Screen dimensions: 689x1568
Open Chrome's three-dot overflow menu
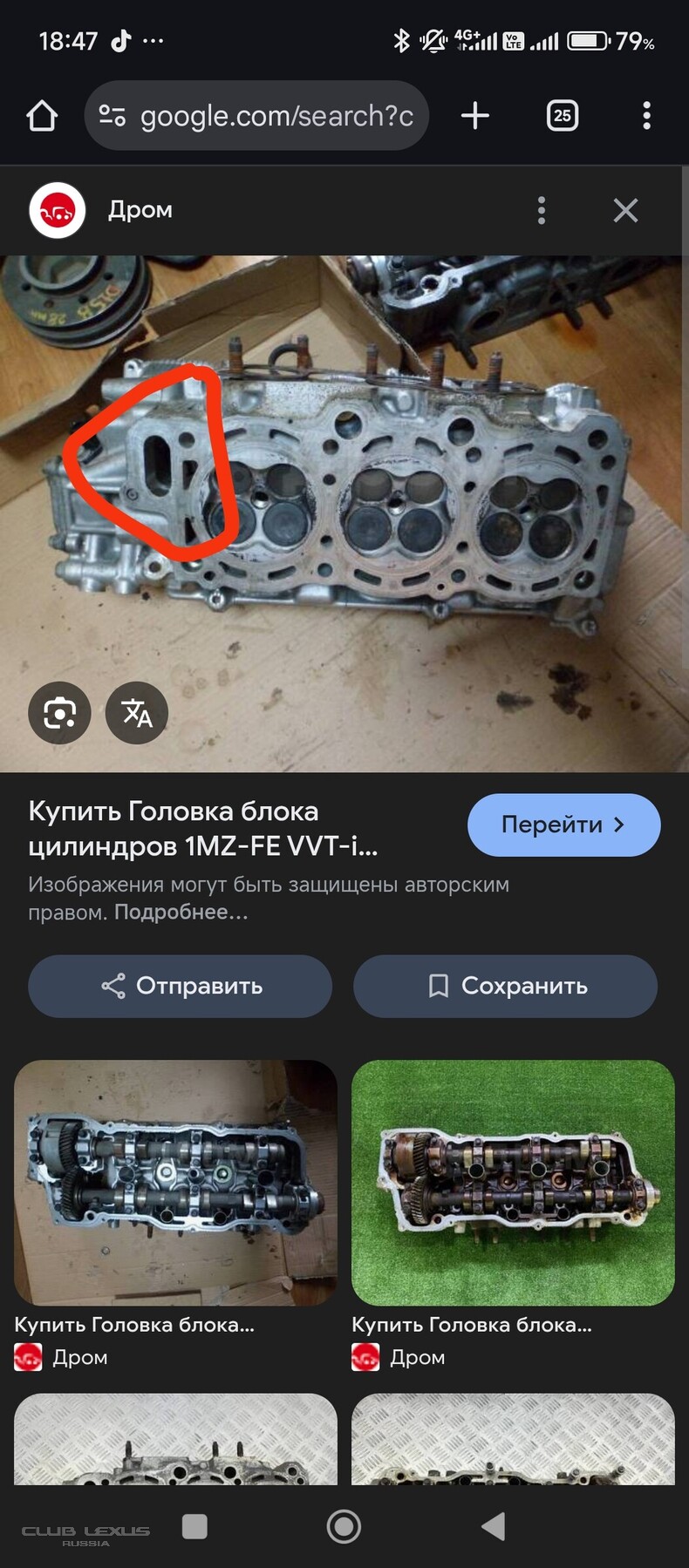coord(646,116)
